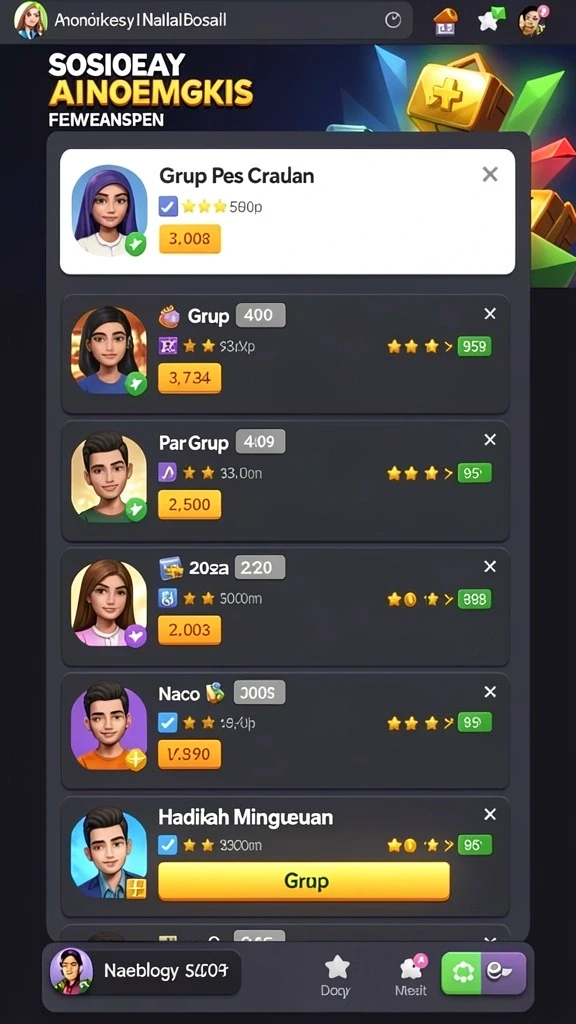The height and width of the screenshot is (1024, 576).
Task: Switch to the Mexit tab
Action: (x=411, y=976)
